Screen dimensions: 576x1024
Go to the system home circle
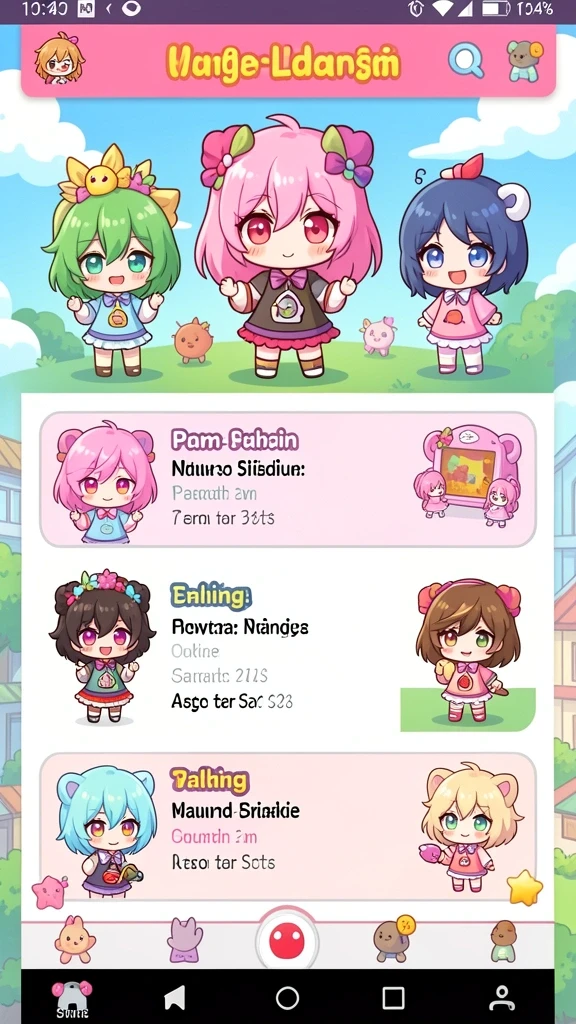[287, 998]
